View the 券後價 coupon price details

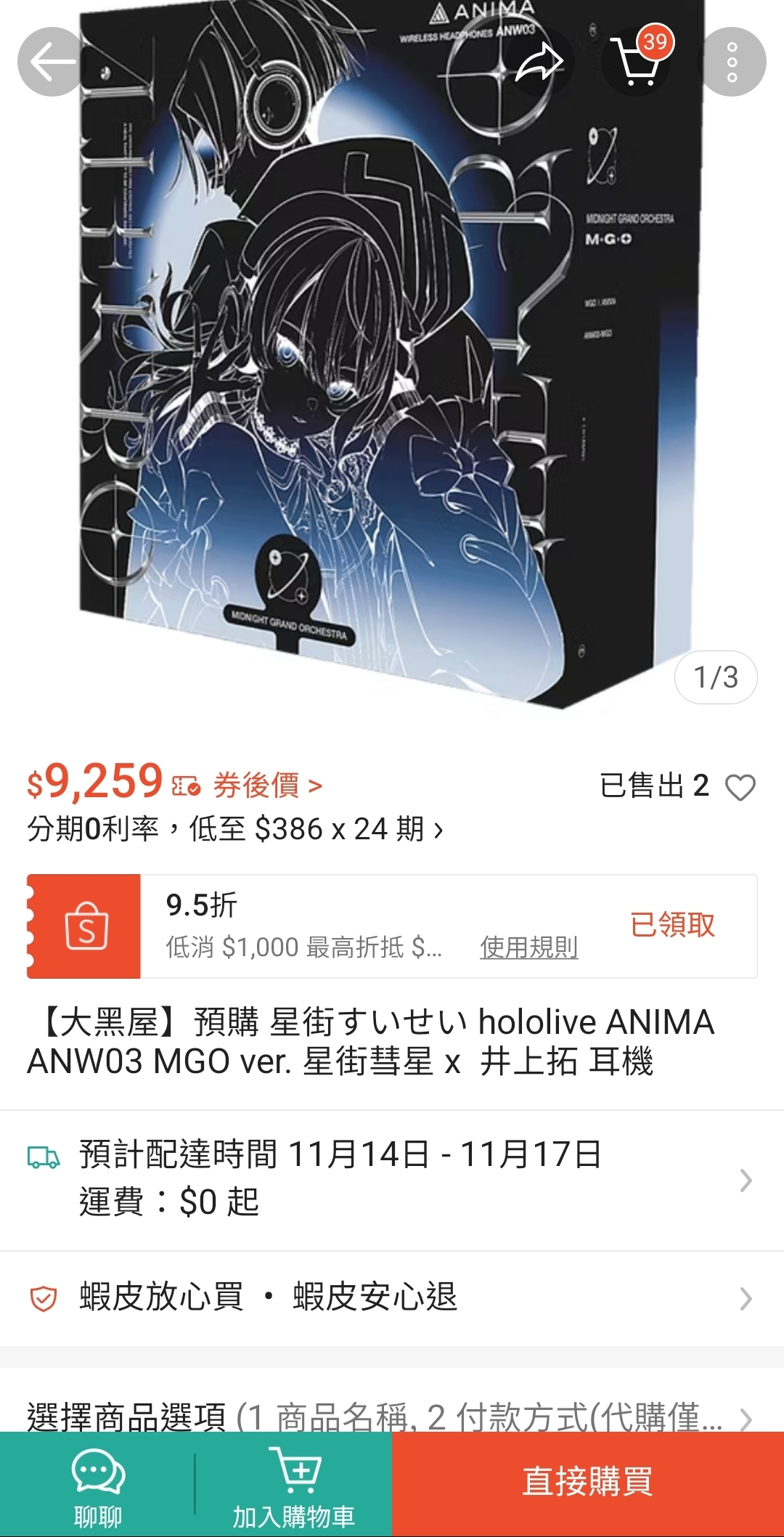coord(266,786)
